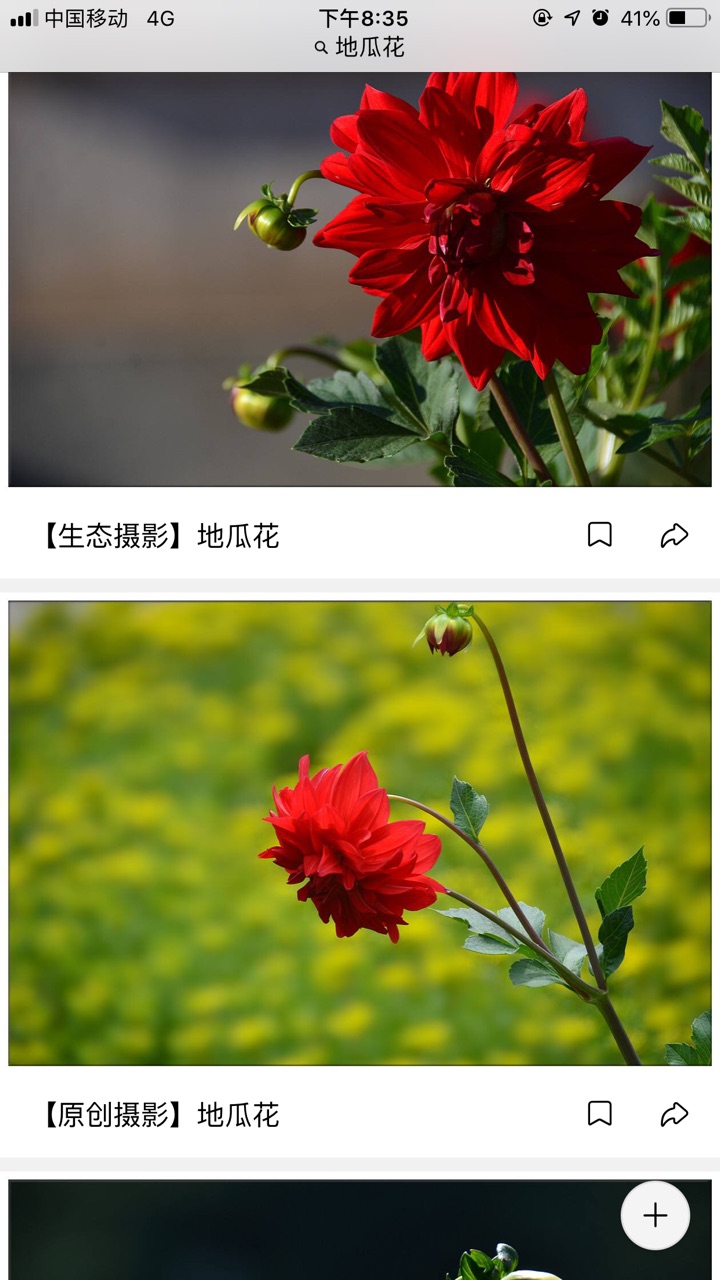
Task: Tap the floating plus button
Action: point(655,1215)
